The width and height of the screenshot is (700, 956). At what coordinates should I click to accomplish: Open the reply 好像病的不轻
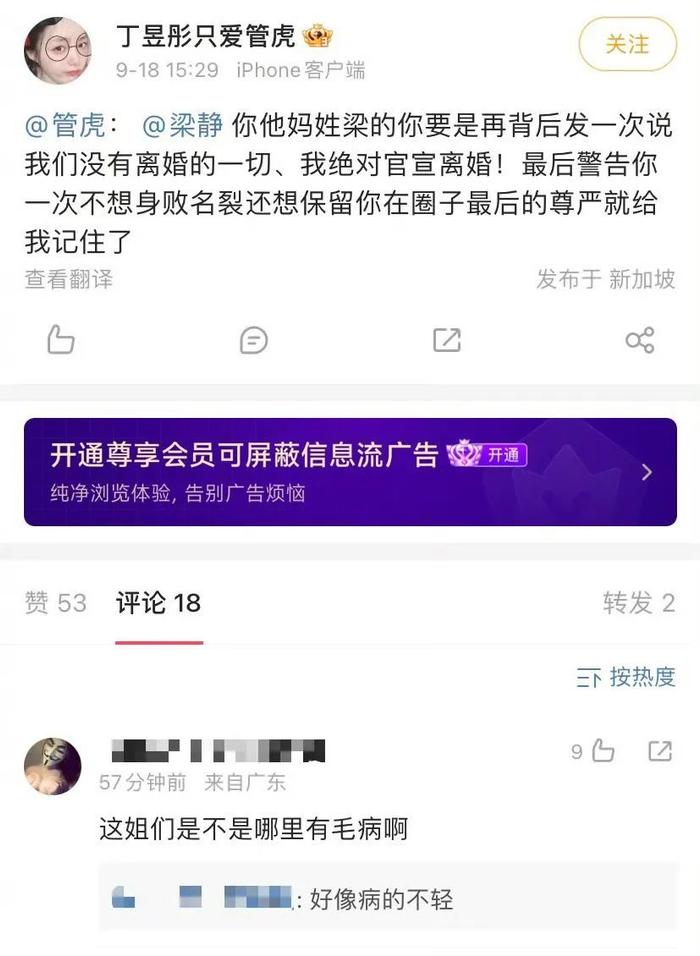(x=381, y=898)
